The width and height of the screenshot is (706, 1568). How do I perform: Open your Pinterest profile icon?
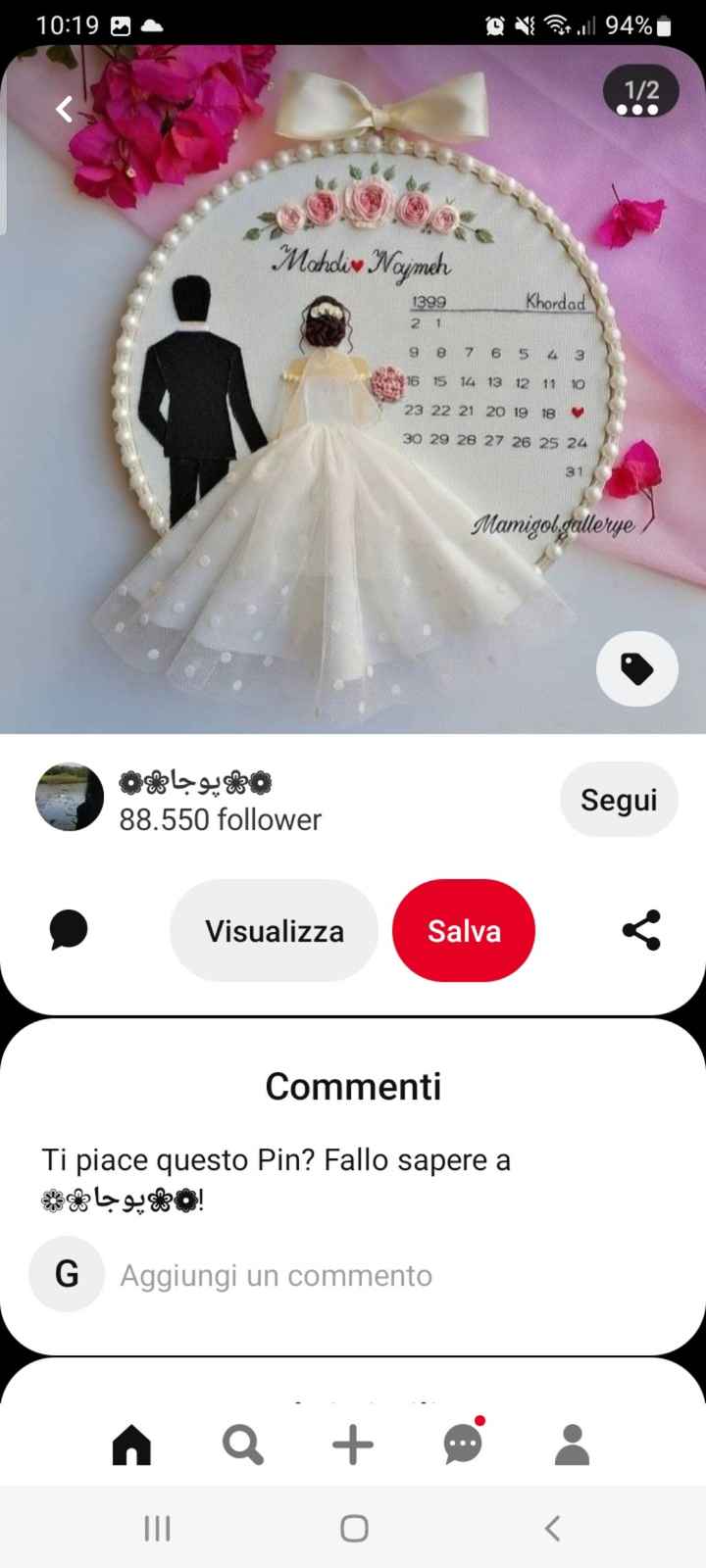pyautogui.click(x=572, y=1443)
